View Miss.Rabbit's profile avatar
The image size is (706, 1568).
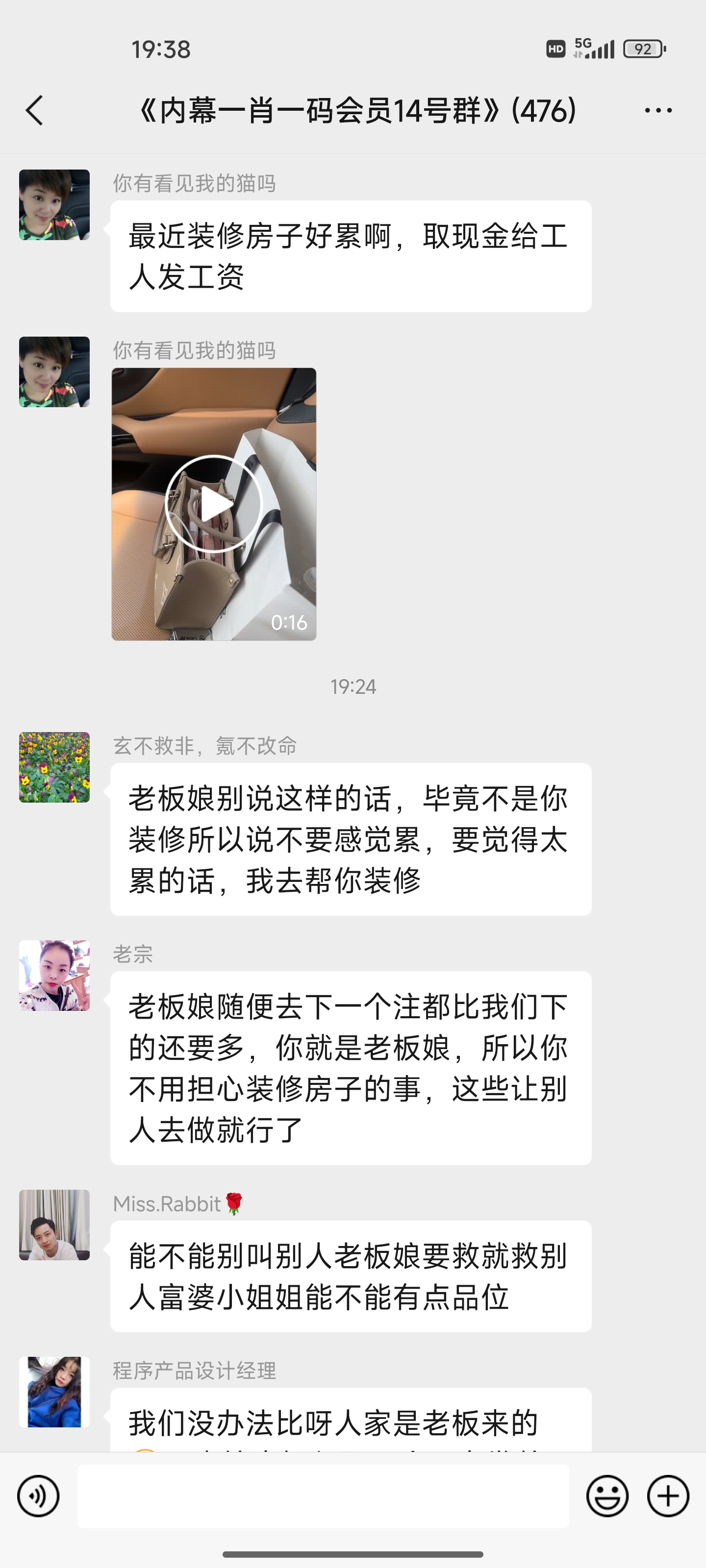click(x=54, y=1225)
